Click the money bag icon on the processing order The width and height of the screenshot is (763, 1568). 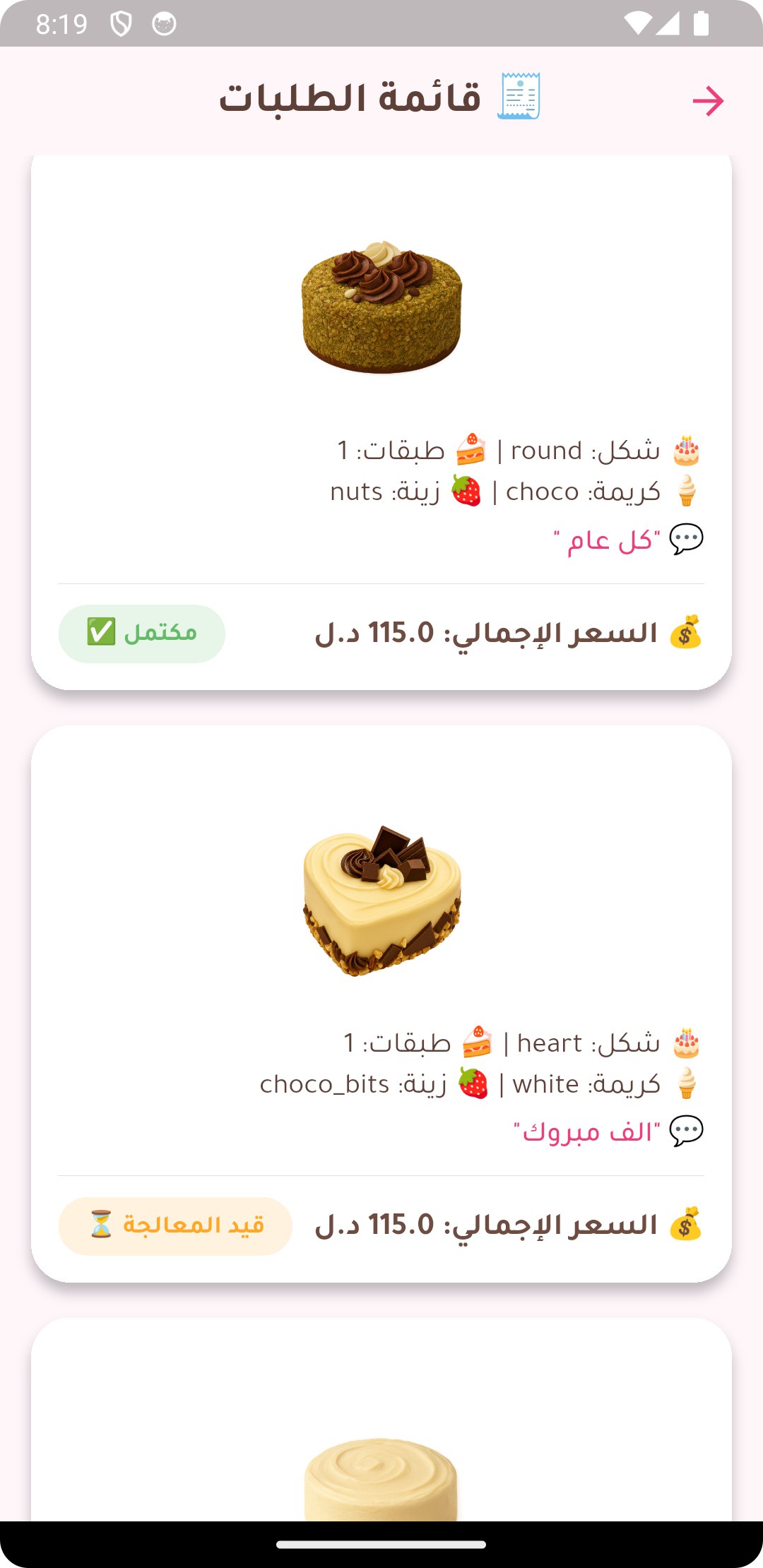pos(684,1225)
